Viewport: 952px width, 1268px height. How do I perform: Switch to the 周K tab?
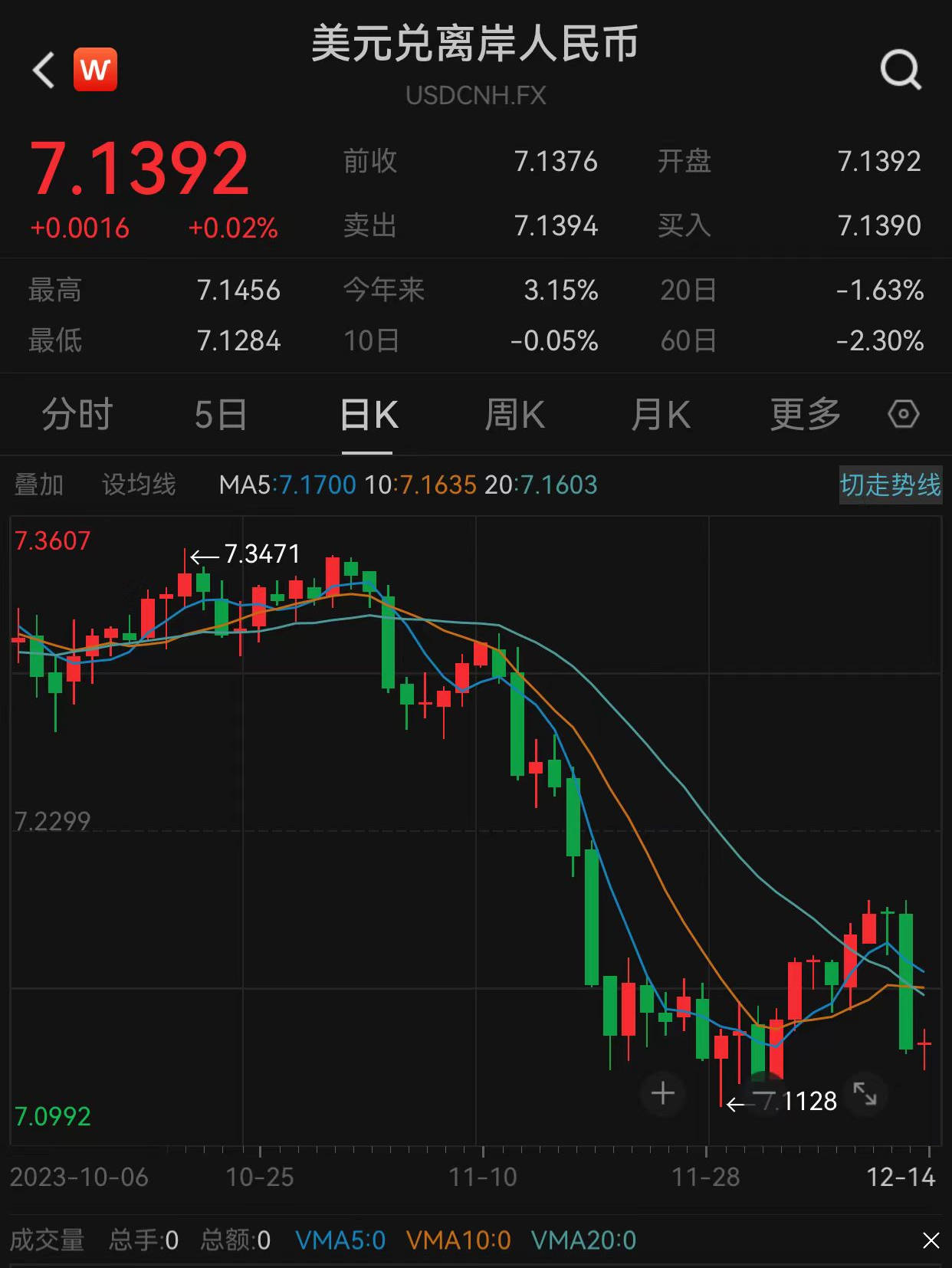(514, 415)
